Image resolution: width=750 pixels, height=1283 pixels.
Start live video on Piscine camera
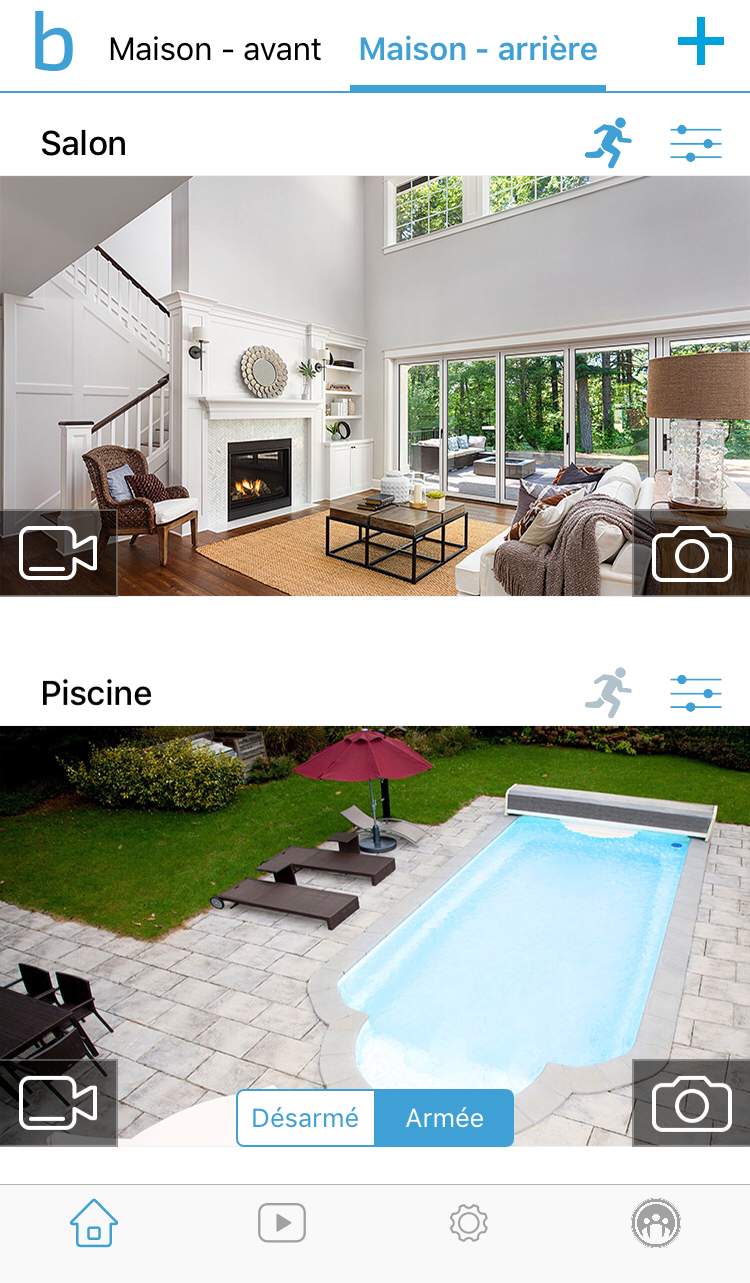click(58, 1103)
